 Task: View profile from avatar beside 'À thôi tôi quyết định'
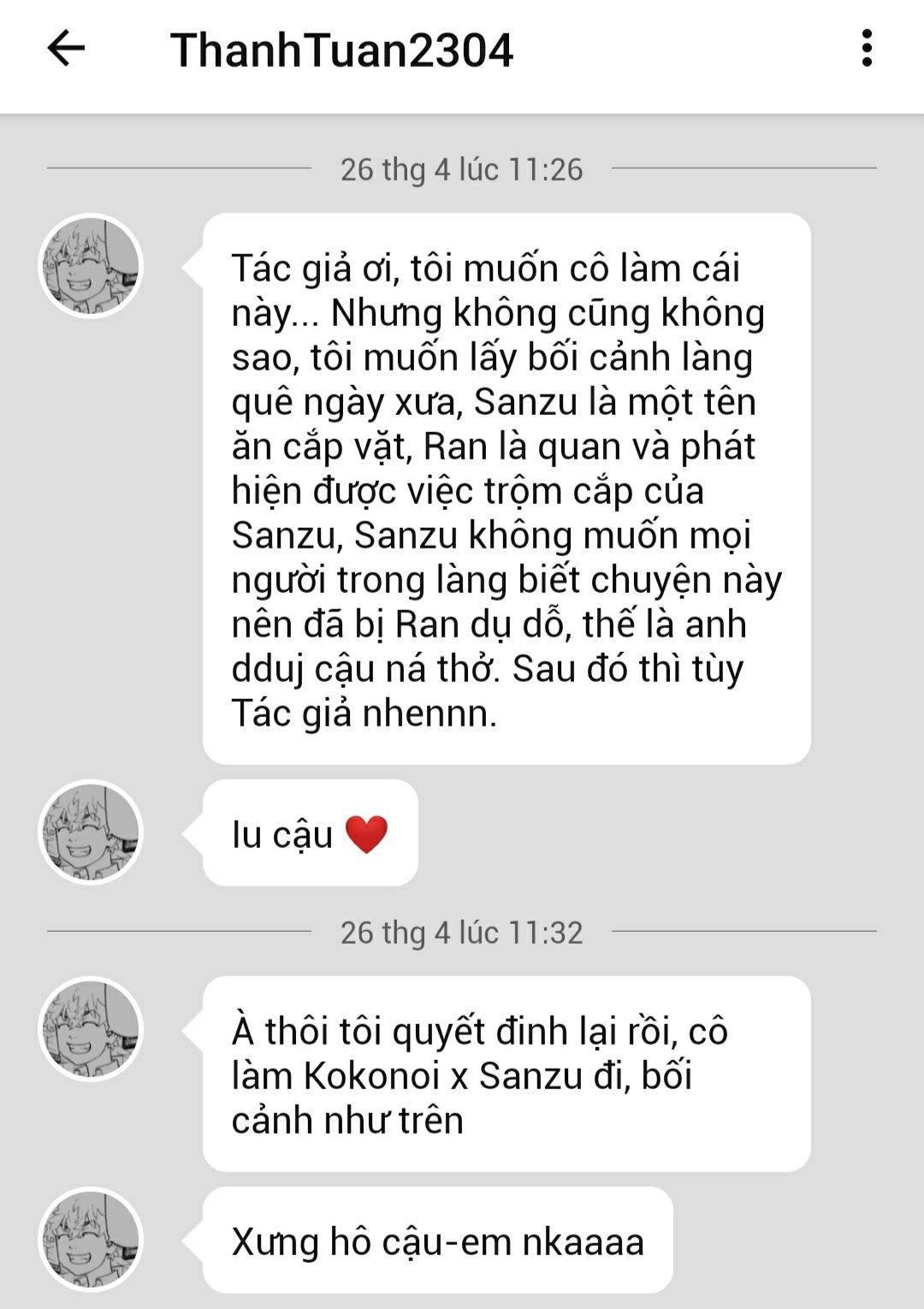click(91, 1029)
